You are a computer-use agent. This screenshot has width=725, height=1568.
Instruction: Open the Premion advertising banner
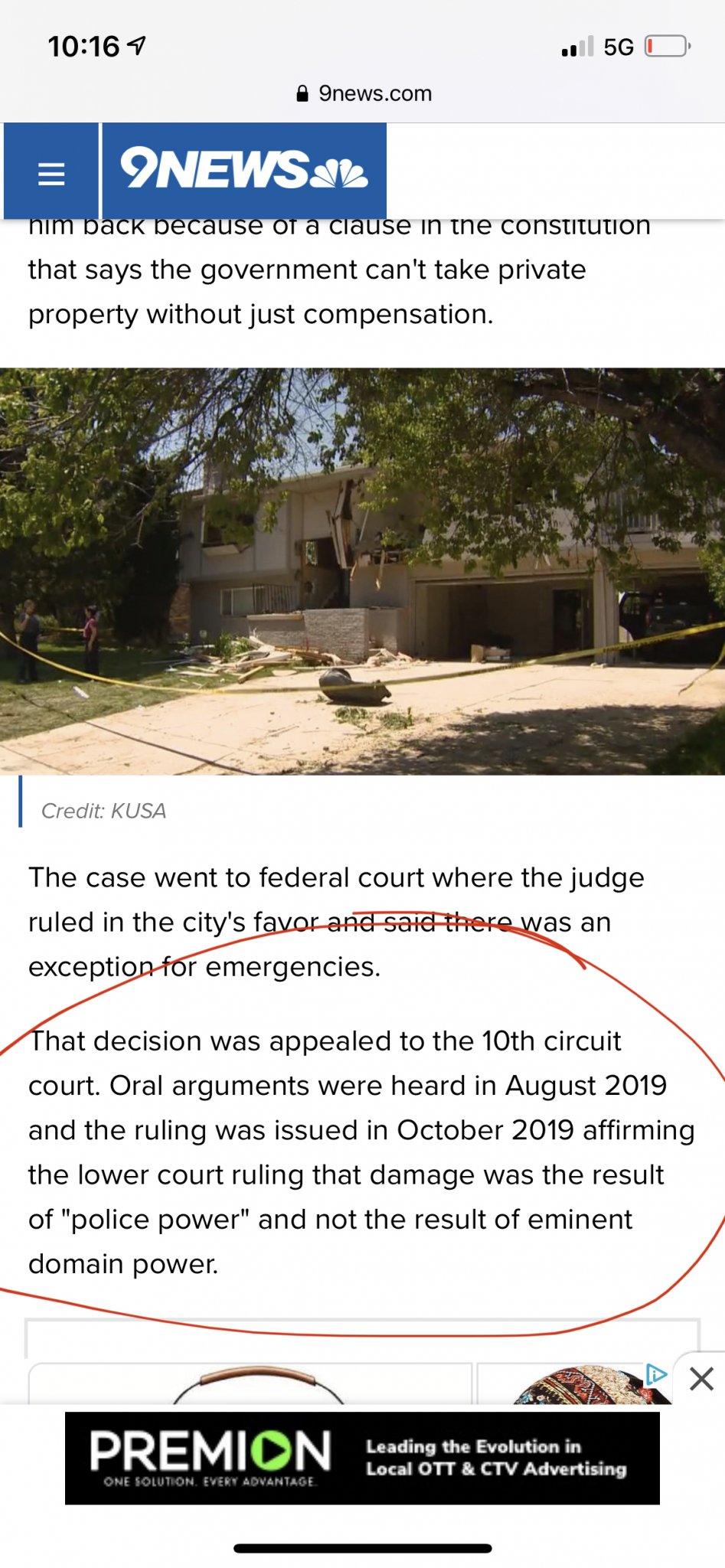click(x=362, y=1458)
